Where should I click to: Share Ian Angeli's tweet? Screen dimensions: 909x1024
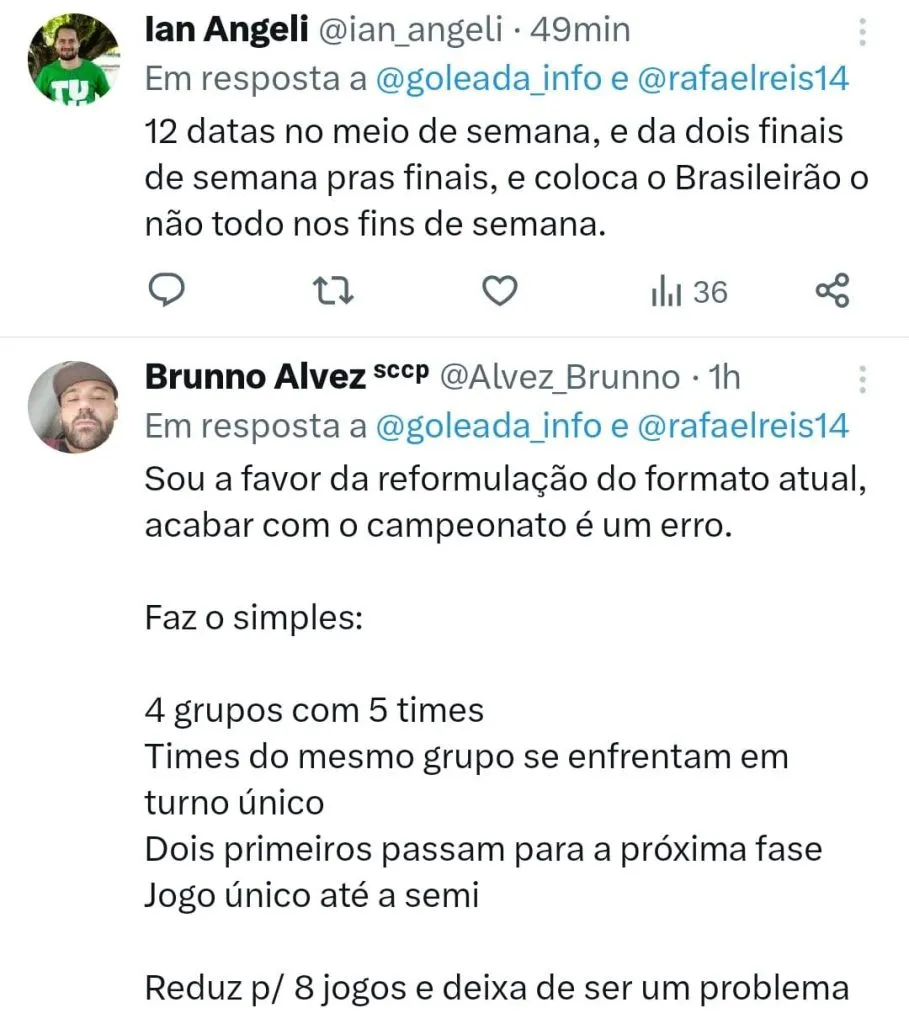832,291
